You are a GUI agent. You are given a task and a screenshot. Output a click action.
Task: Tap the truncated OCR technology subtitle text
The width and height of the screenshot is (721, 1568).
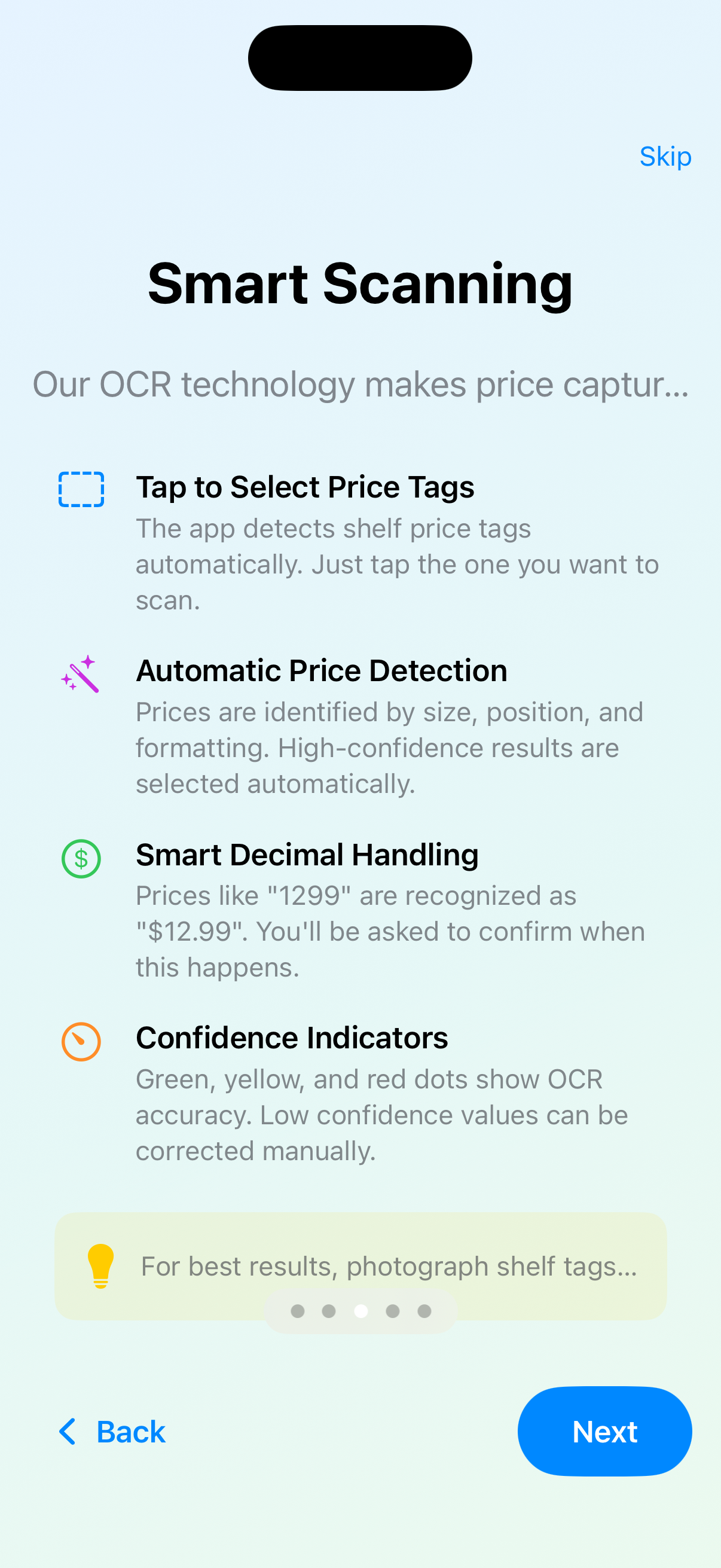(360, 384)
